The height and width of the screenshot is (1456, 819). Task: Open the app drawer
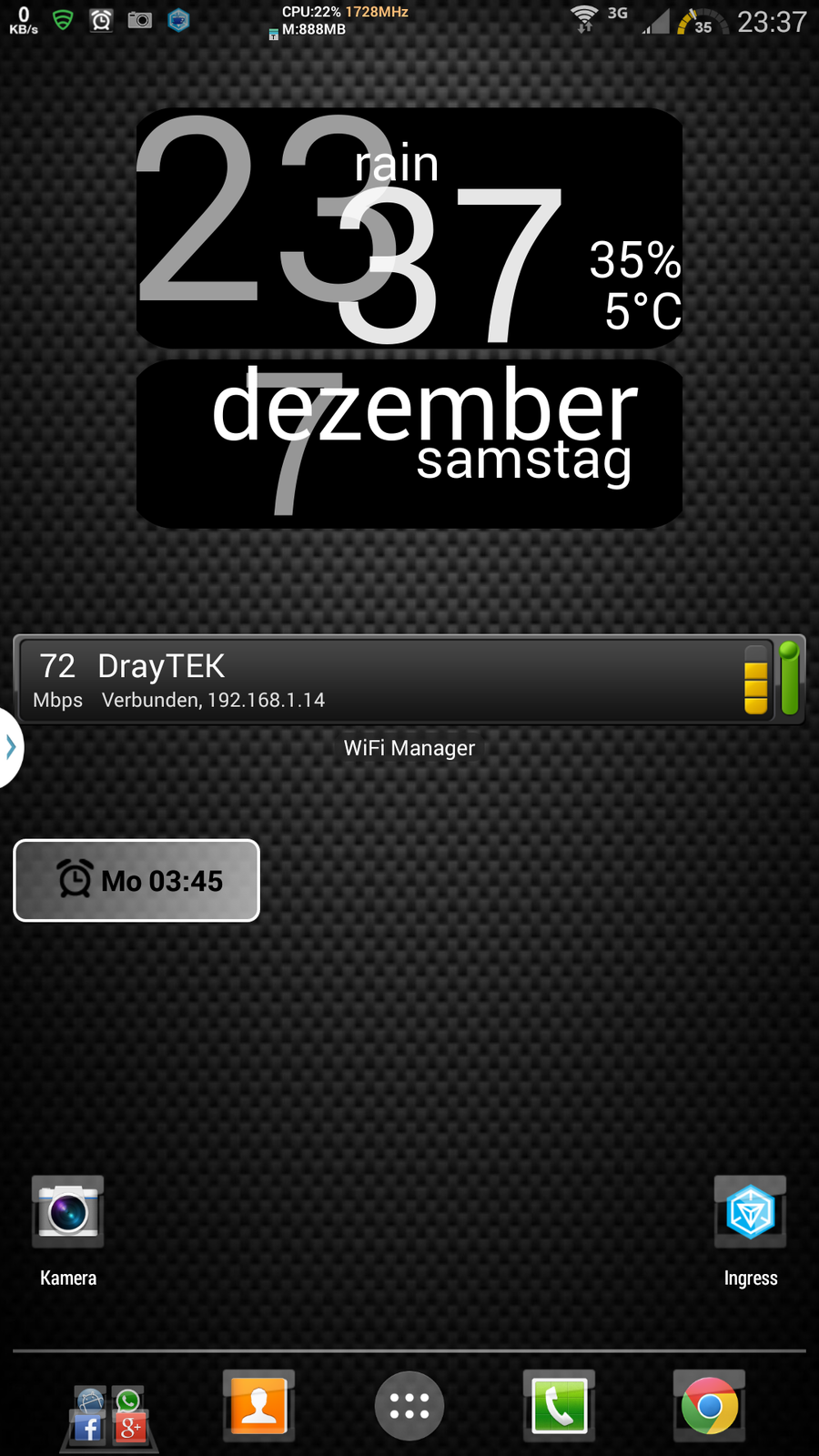(409, 1407)
